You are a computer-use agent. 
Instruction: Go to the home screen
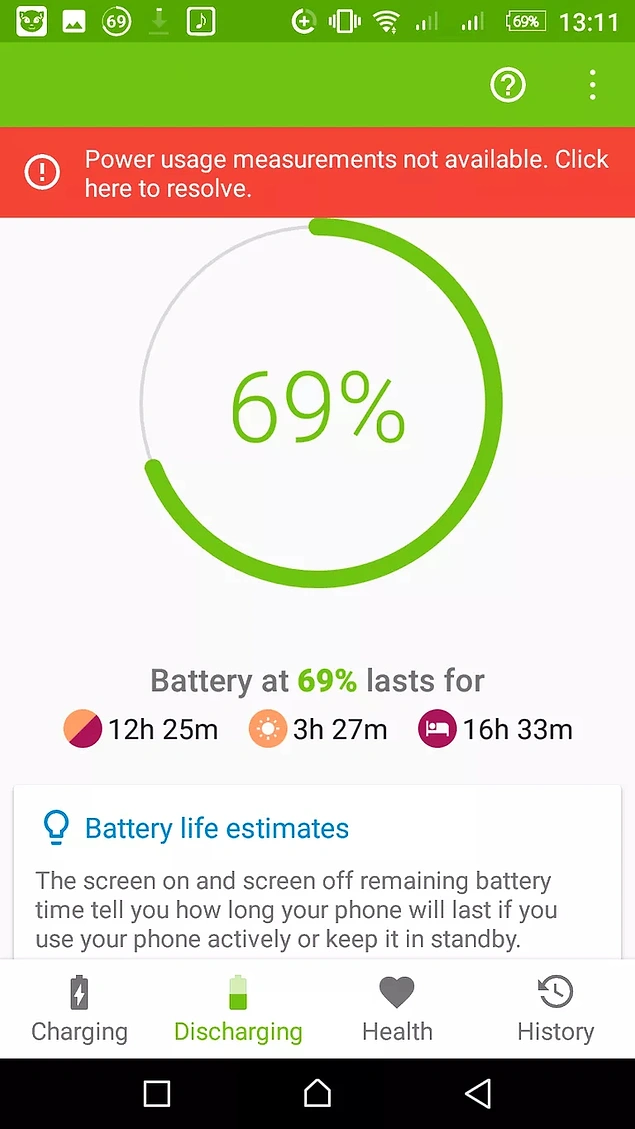318,1092
